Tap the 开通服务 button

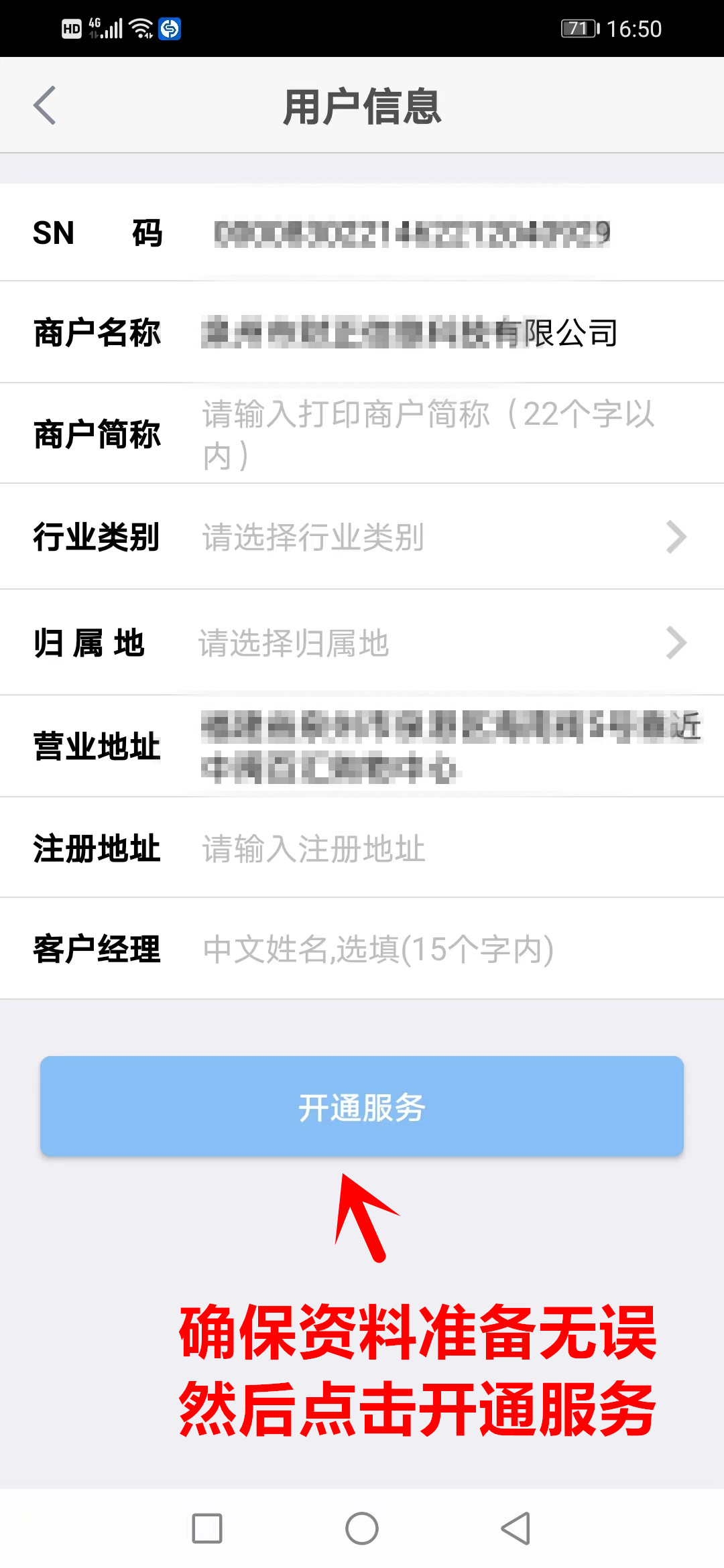(362, 1106)
